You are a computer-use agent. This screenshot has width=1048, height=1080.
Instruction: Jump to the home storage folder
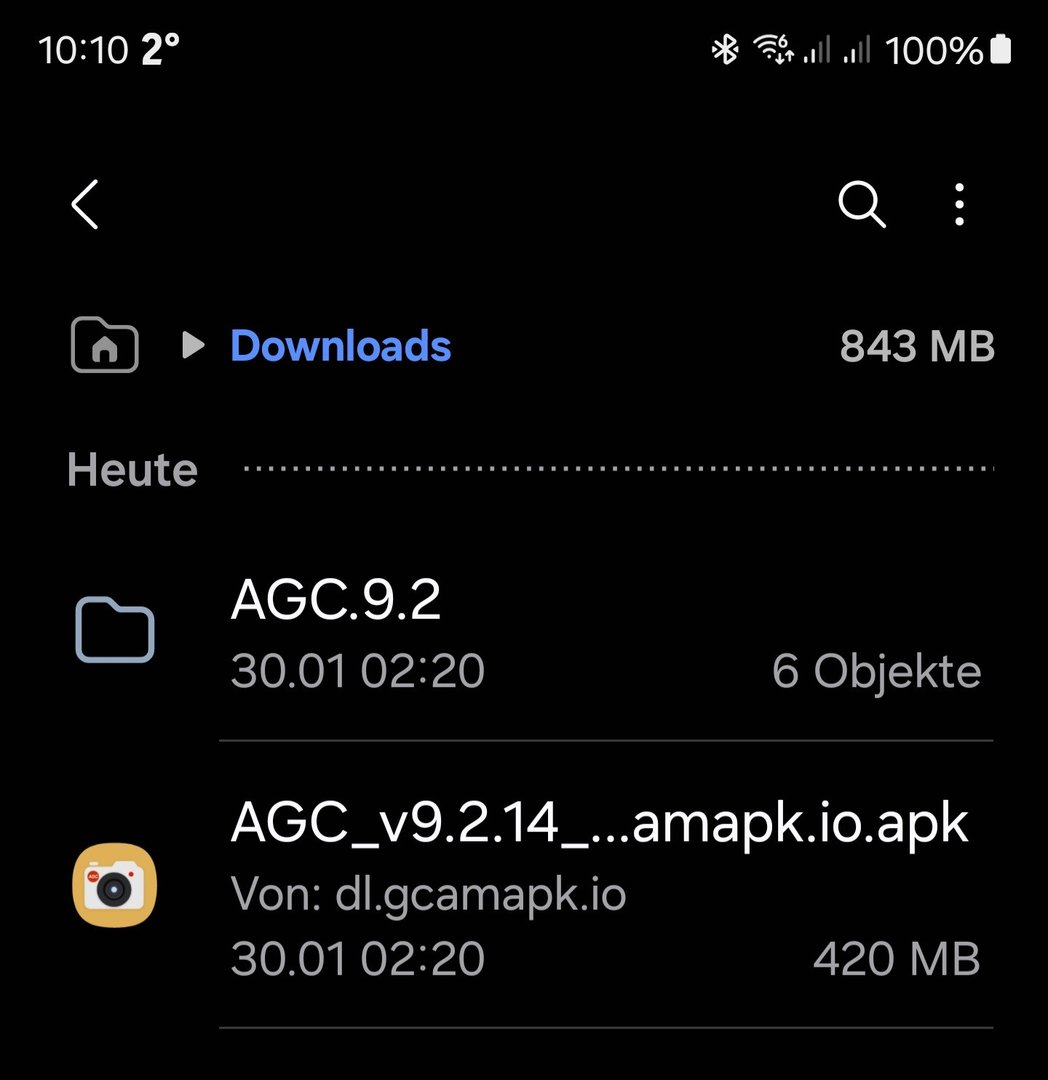105,346
